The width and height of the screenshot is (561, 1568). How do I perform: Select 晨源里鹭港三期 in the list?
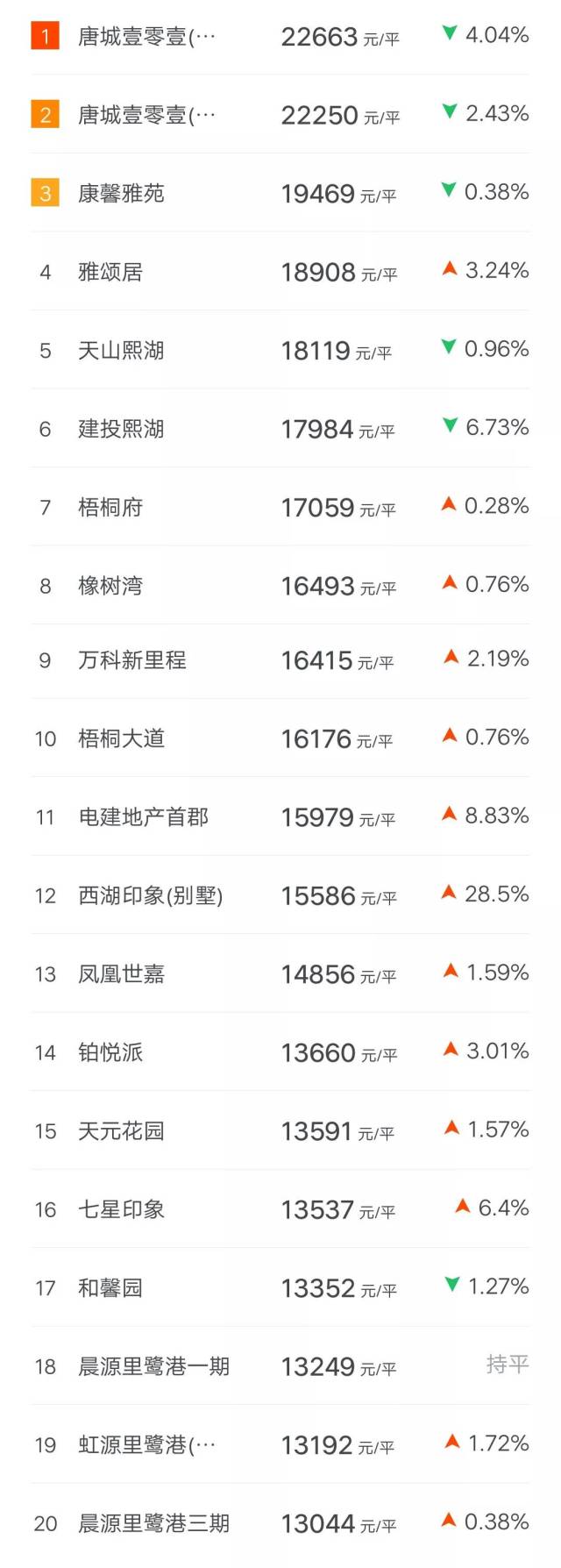154,1523
